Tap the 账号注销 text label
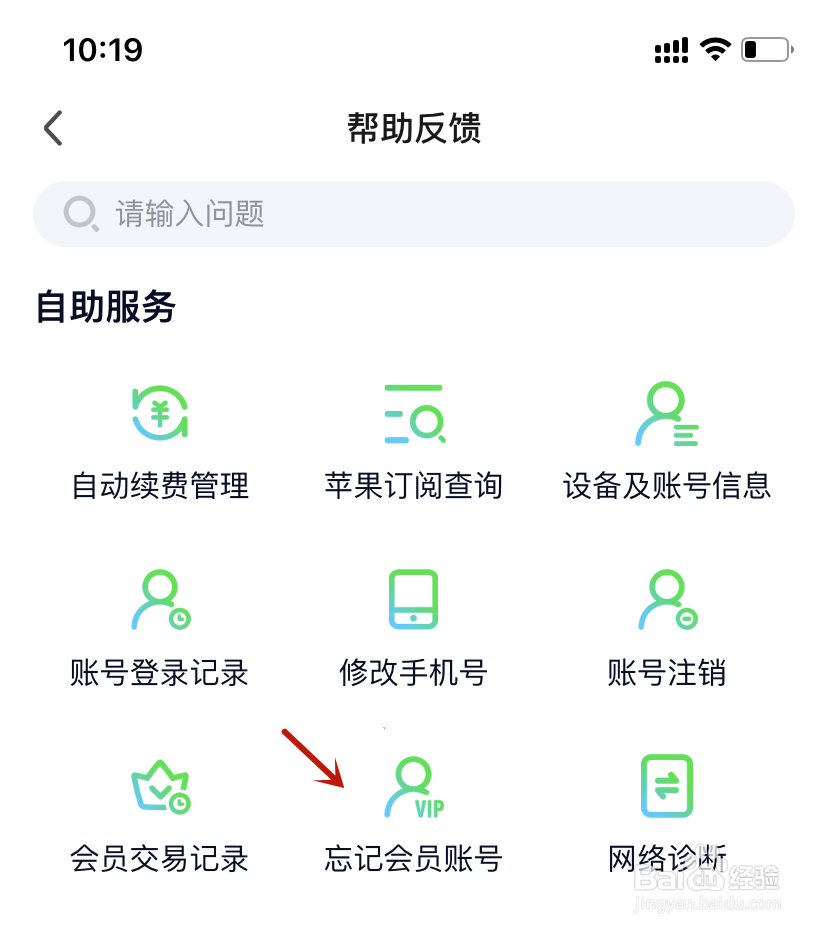This screenshot has width=826, height=932. click(666, 675)
